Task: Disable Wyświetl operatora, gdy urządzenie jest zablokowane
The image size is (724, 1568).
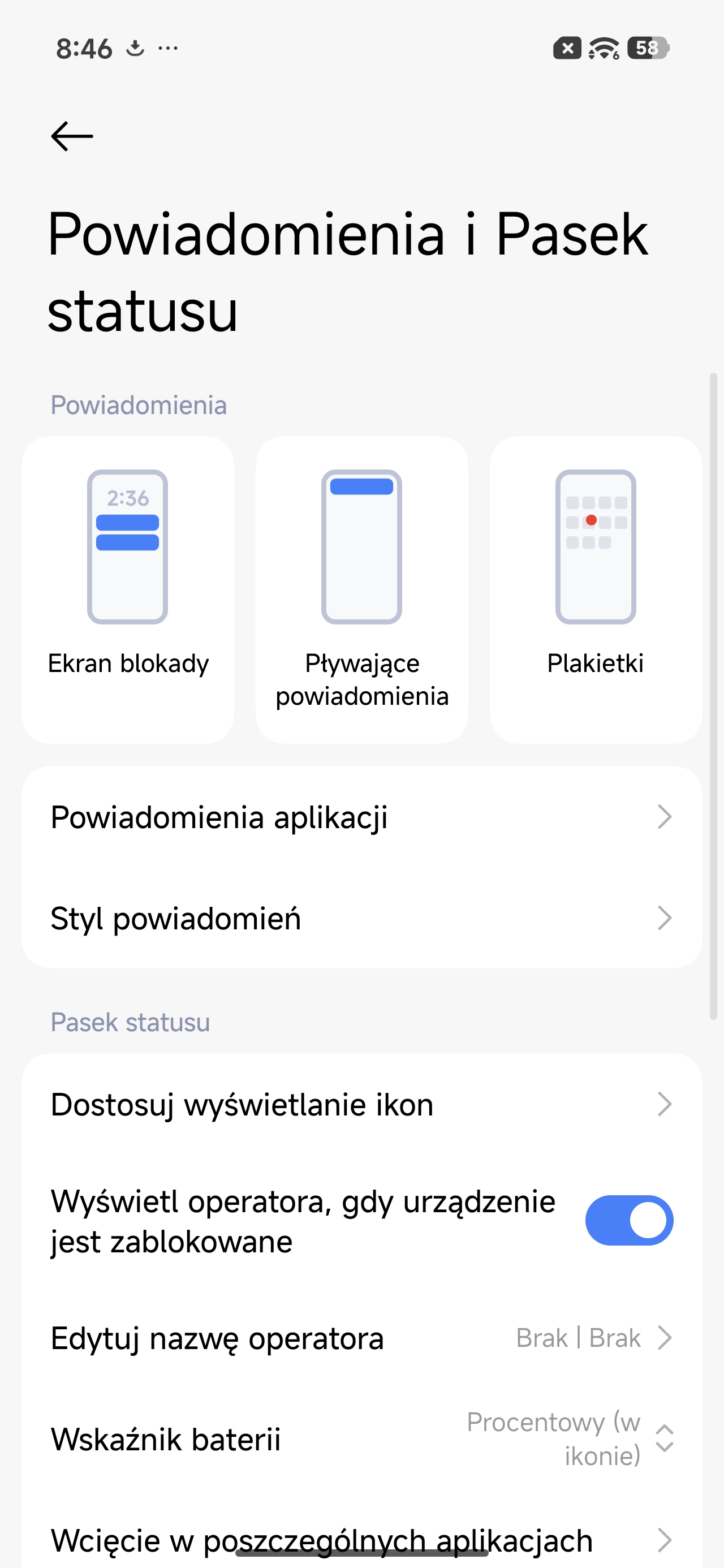Action: [x=628, y=1221]
